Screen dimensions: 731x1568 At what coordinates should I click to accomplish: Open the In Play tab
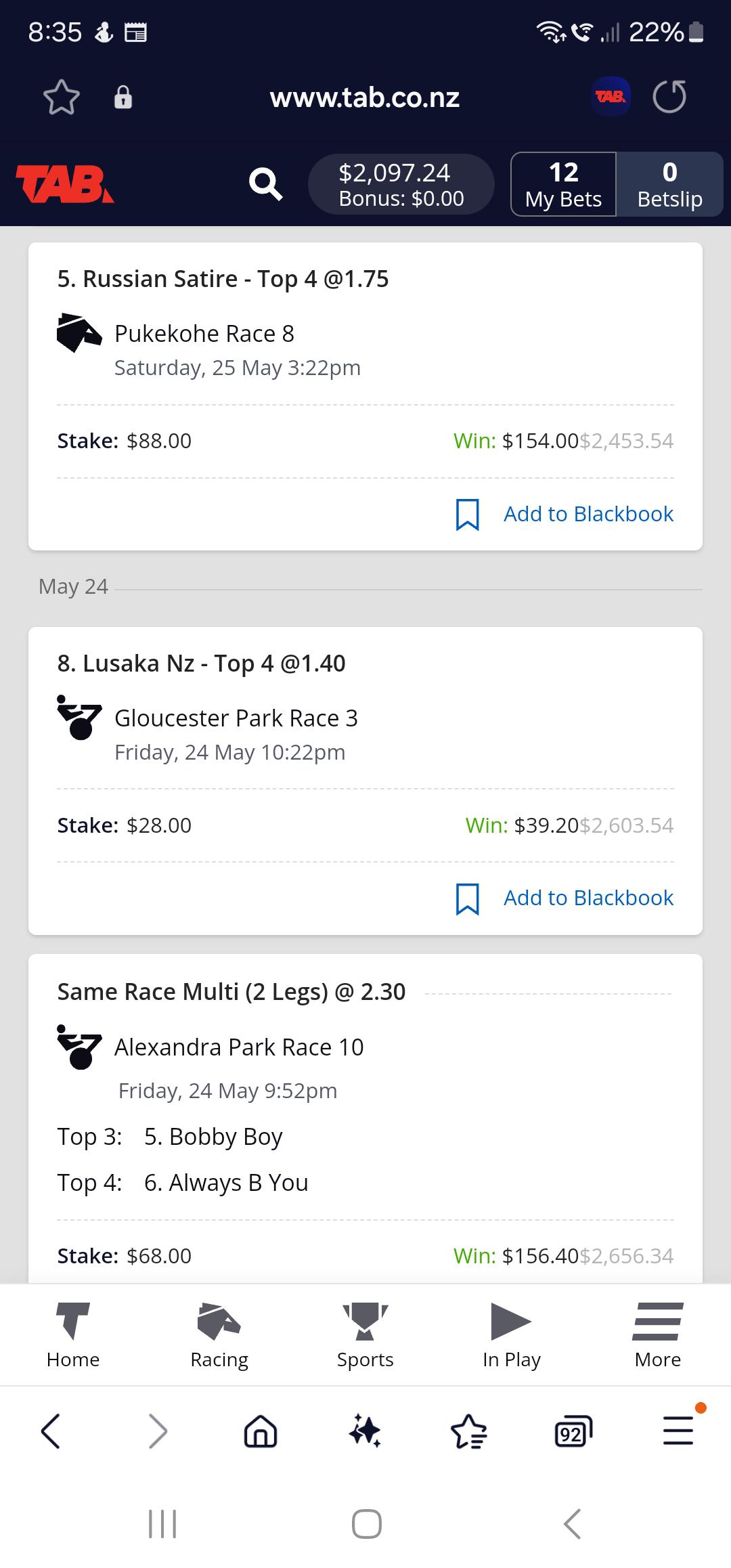[512, 1335]
